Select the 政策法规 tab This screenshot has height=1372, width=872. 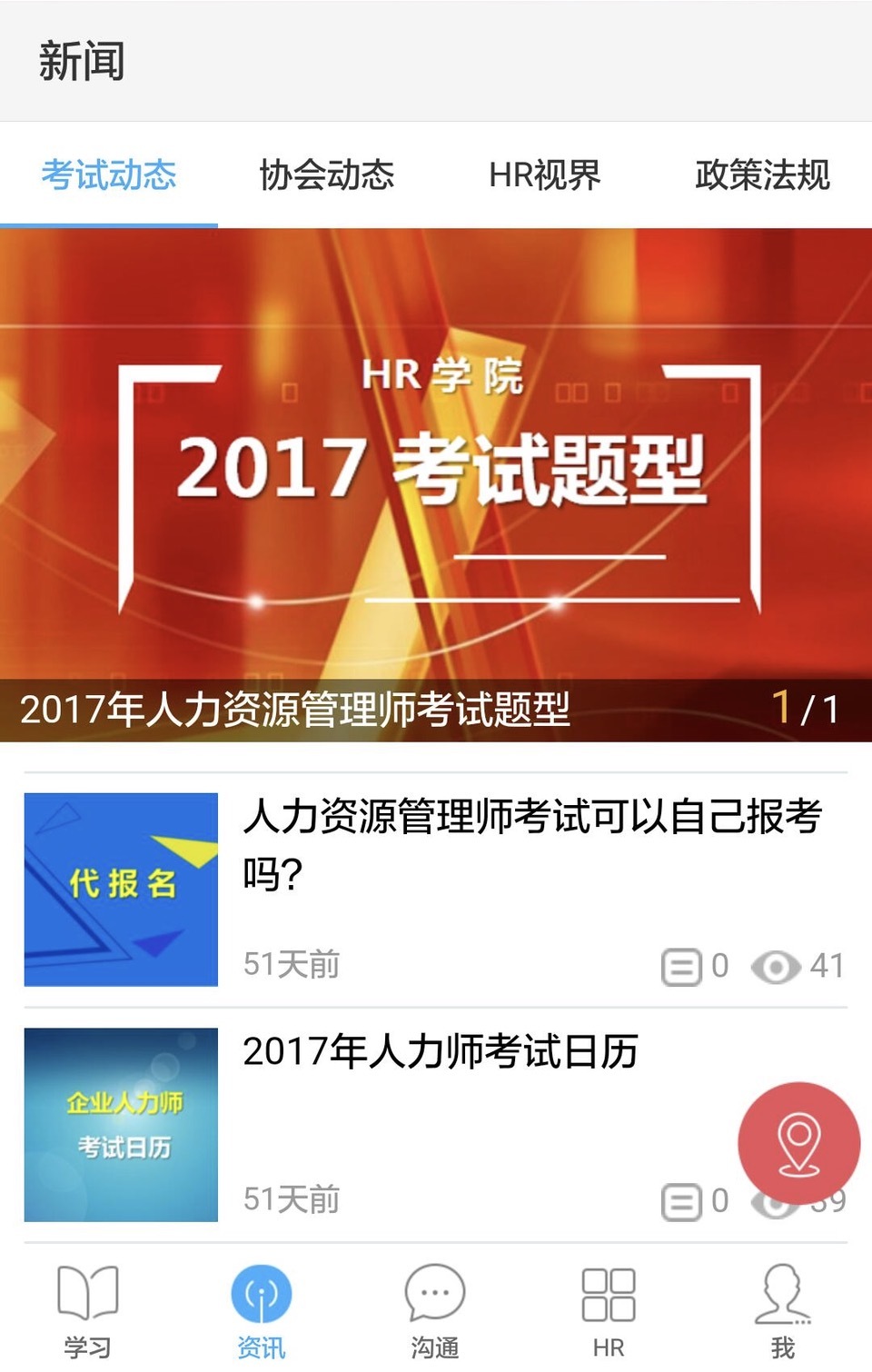click(x=762, y=174)
